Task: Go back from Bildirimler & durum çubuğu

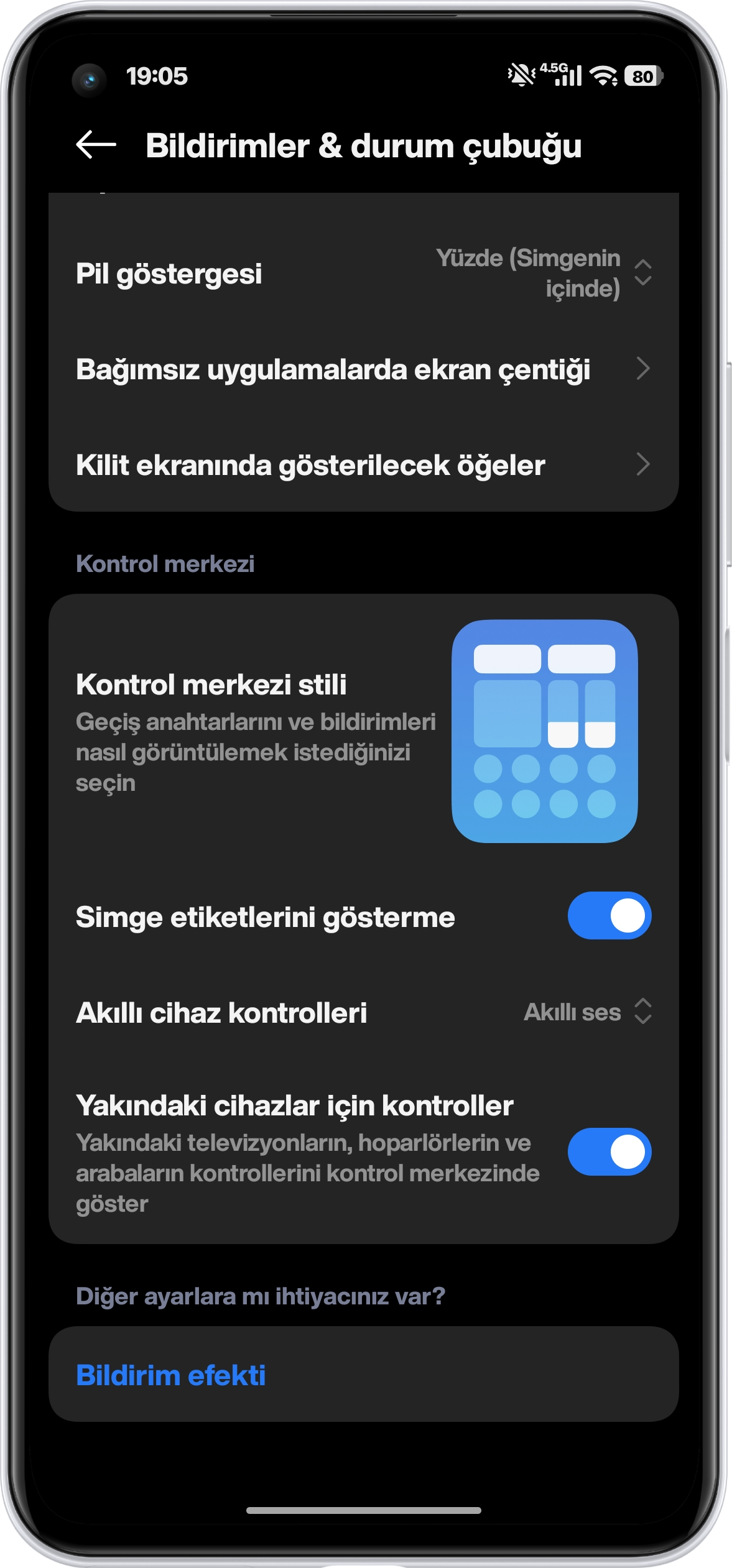Action: [96, 145]
